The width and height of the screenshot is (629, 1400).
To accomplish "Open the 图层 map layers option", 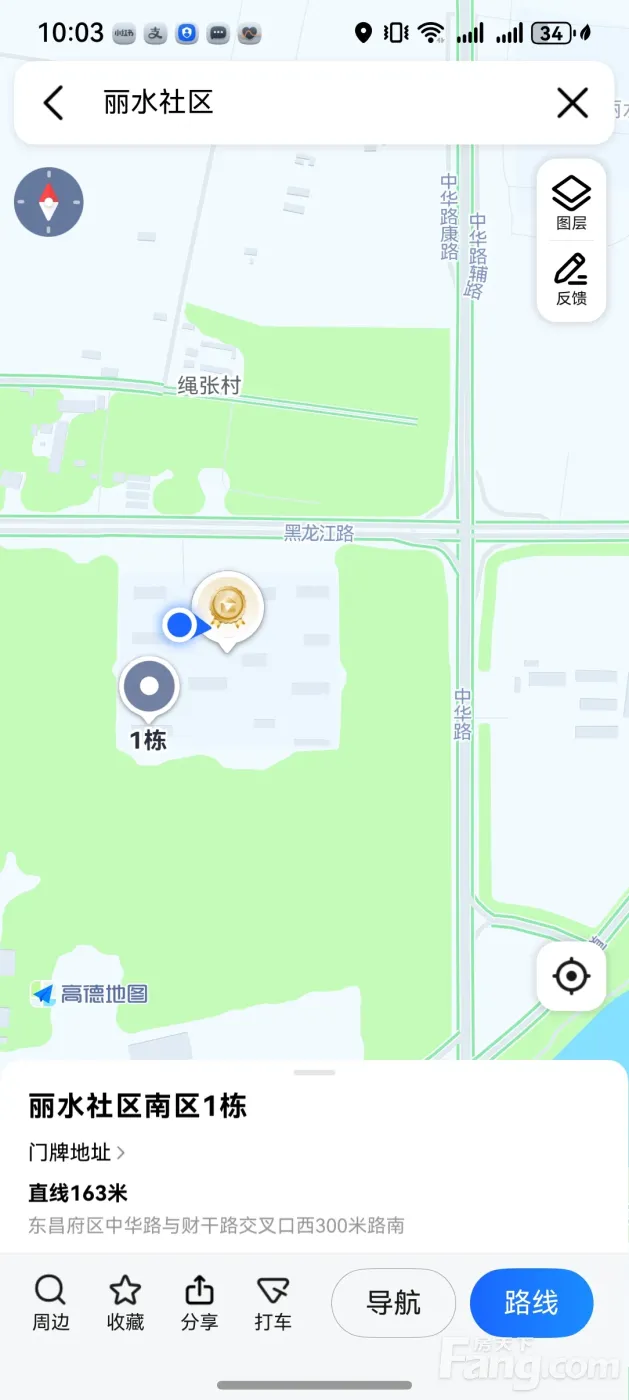I will click(572, 203).
